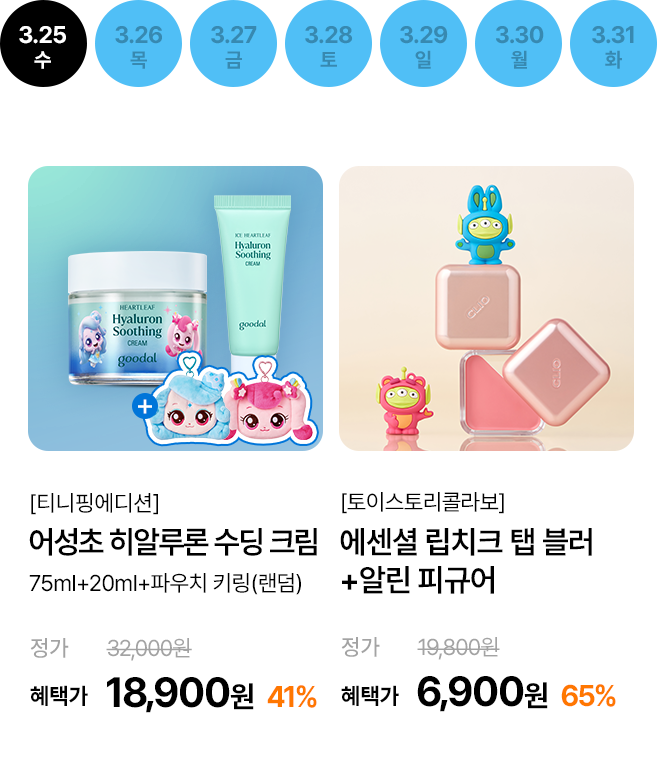Switch to the 3.29 date tab

(x=423, y=46)
